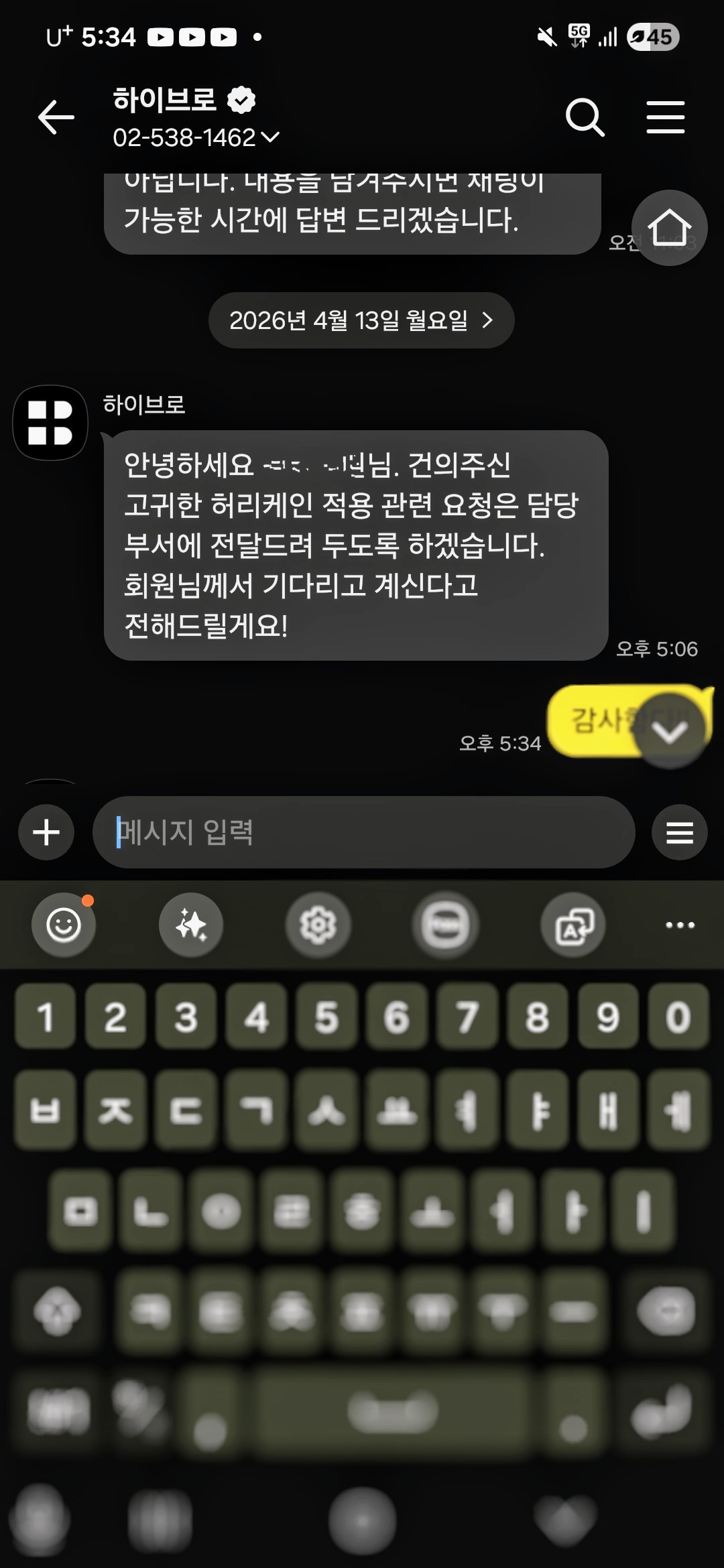Open the keyboard AI sparkle tool
This screenshot has height=1568, width=724.
[191, 925]
